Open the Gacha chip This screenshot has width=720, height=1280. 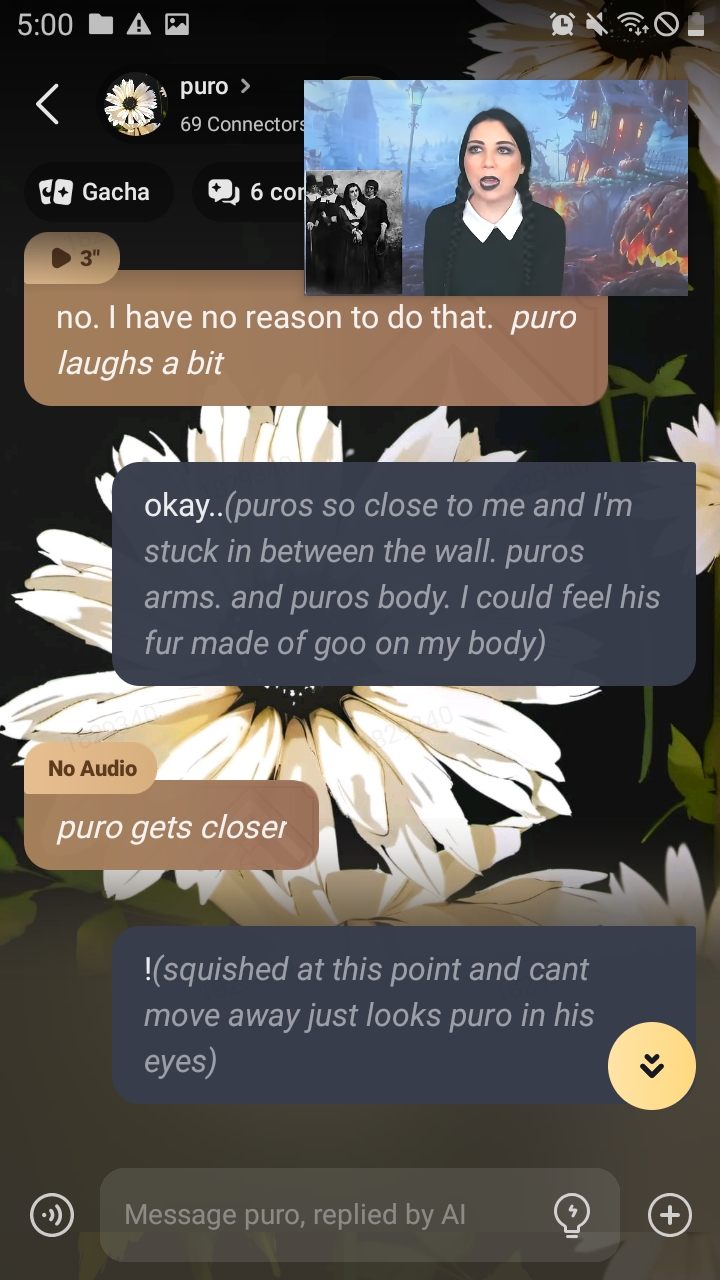click(97, 192)
